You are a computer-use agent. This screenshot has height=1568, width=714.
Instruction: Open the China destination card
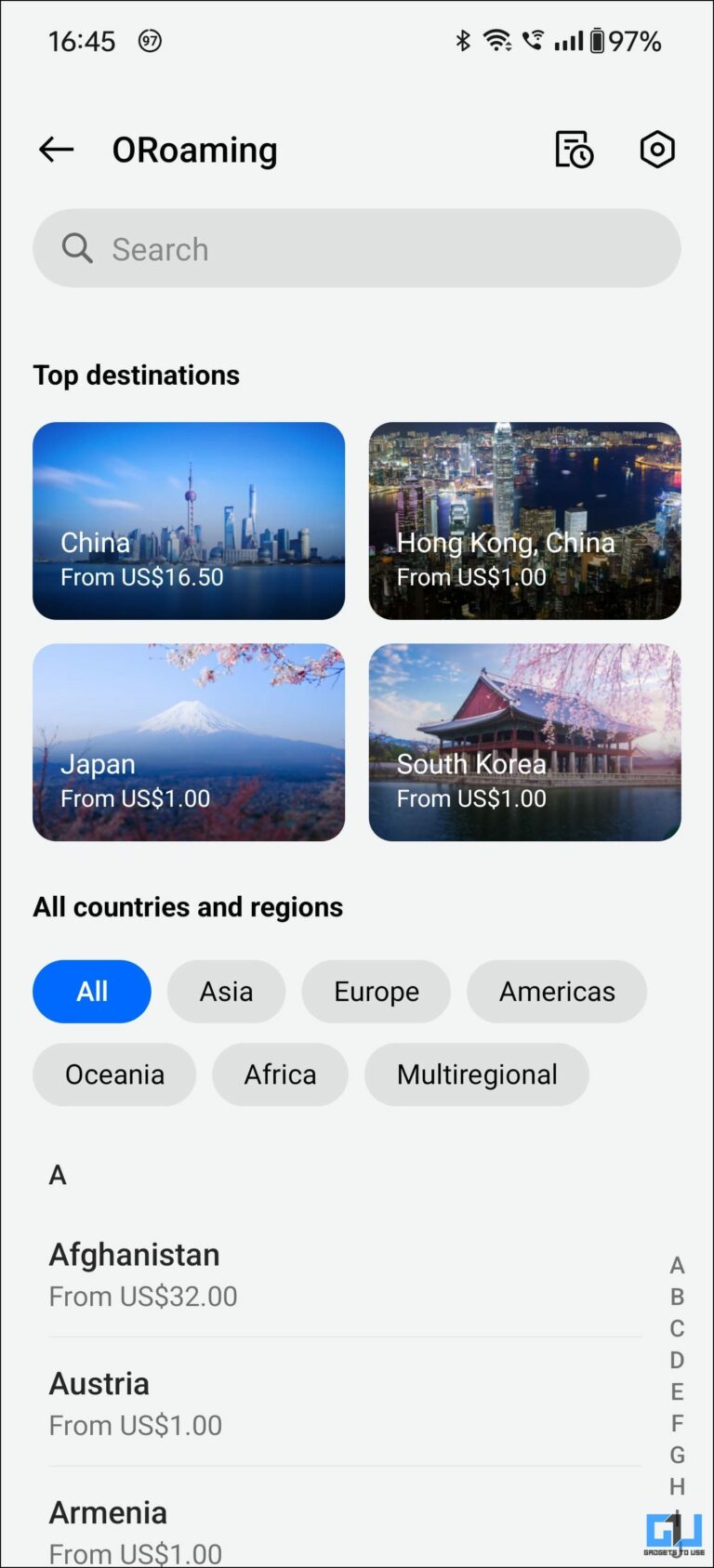coord(189,520)
